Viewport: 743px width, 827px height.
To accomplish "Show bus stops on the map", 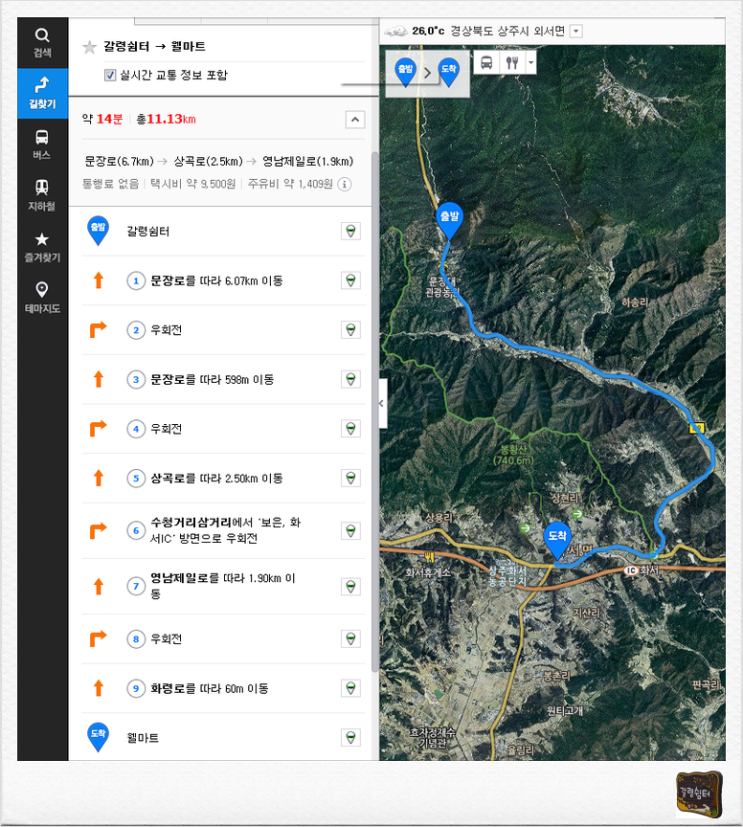I will point(486,62).
